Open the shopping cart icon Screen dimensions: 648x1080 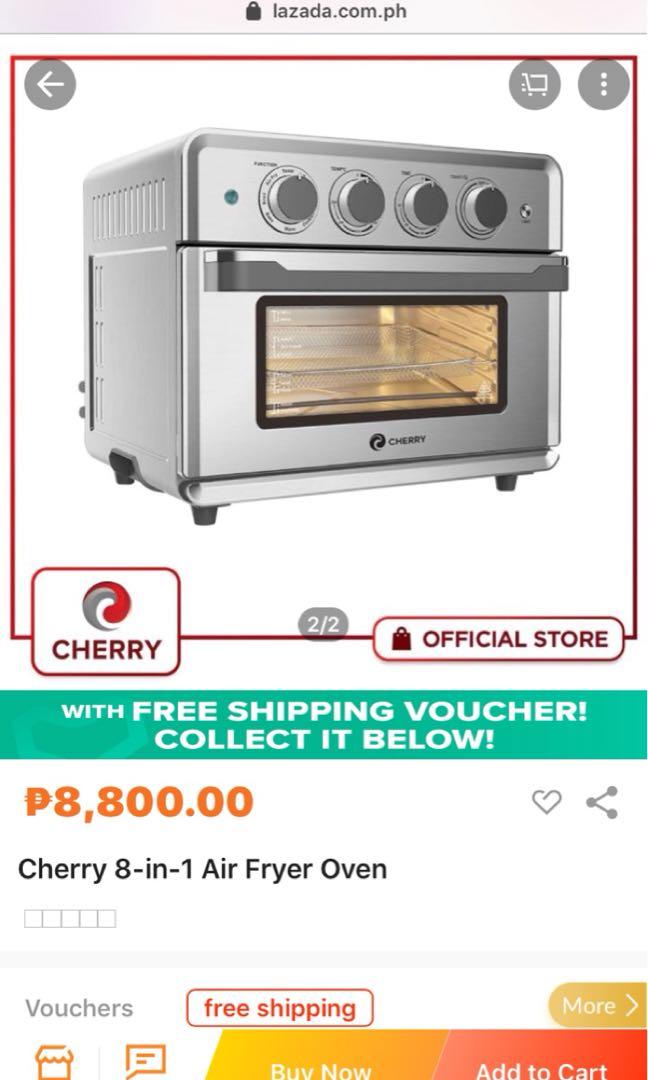click(x=535, y=85)
